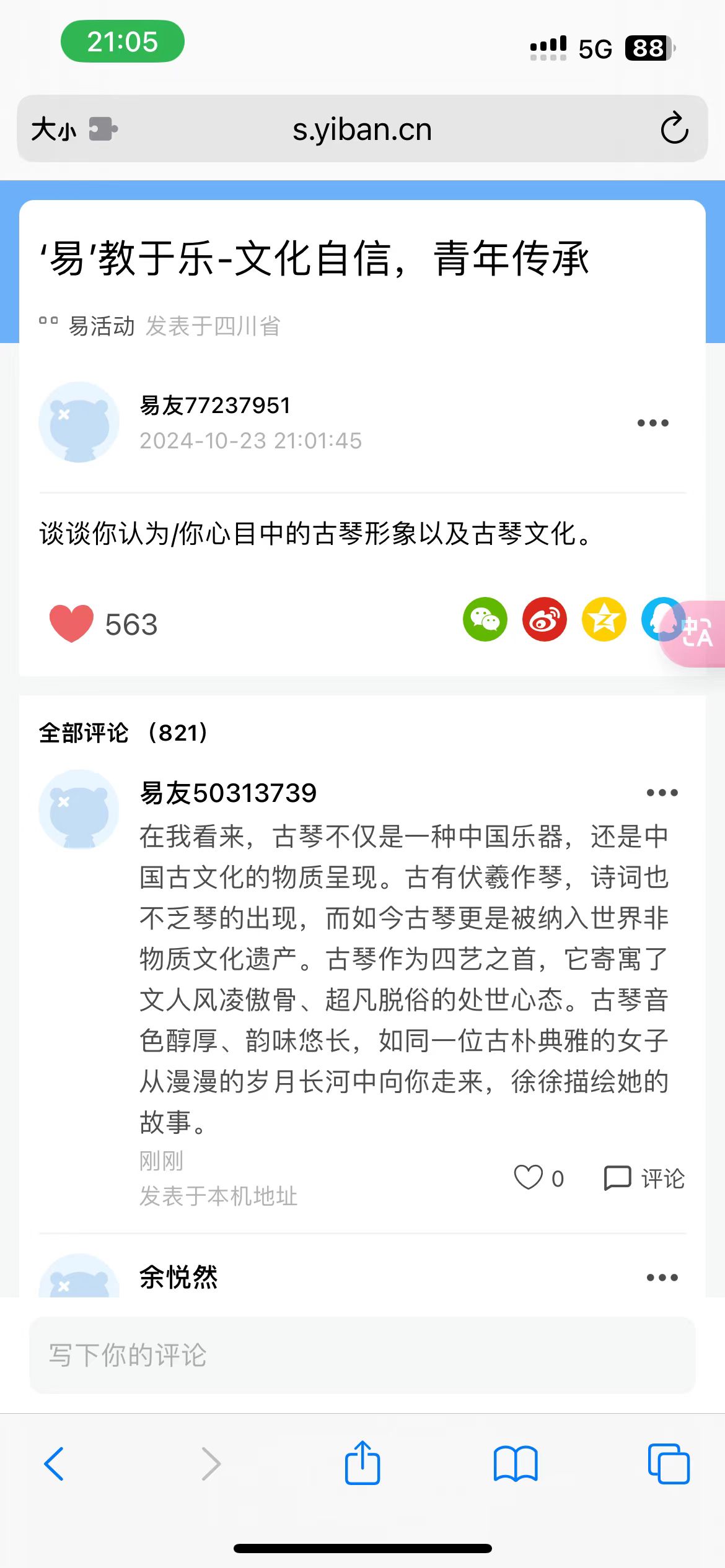Screen dimensions: 725x1568
Task: Like 易友50313739's comment
Action: click(x=529, y=1178)
